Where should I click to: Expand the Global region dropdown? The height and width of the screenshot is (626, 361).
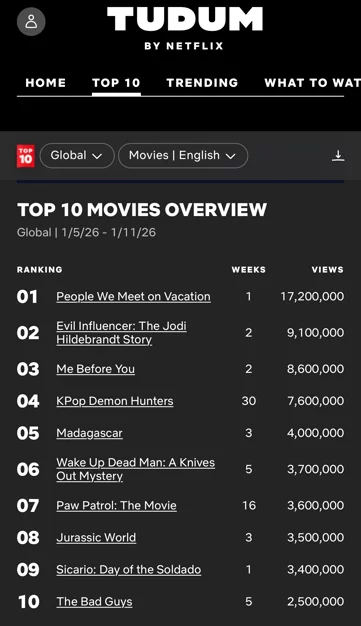pos(77,155)
